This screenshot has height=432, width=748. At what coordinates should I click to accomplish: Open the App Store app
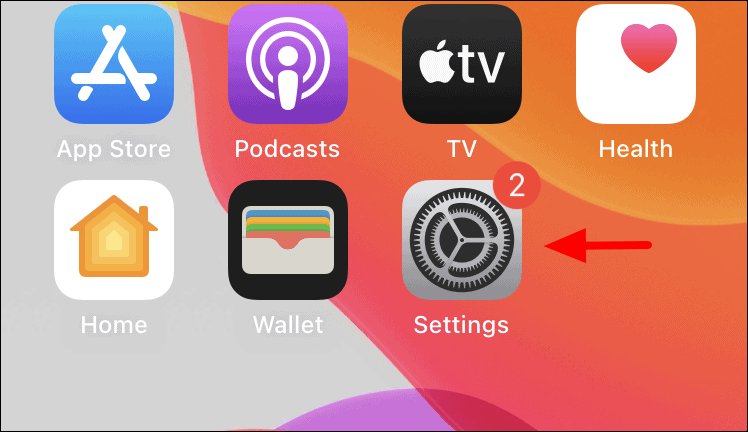(x=114, y=64)
